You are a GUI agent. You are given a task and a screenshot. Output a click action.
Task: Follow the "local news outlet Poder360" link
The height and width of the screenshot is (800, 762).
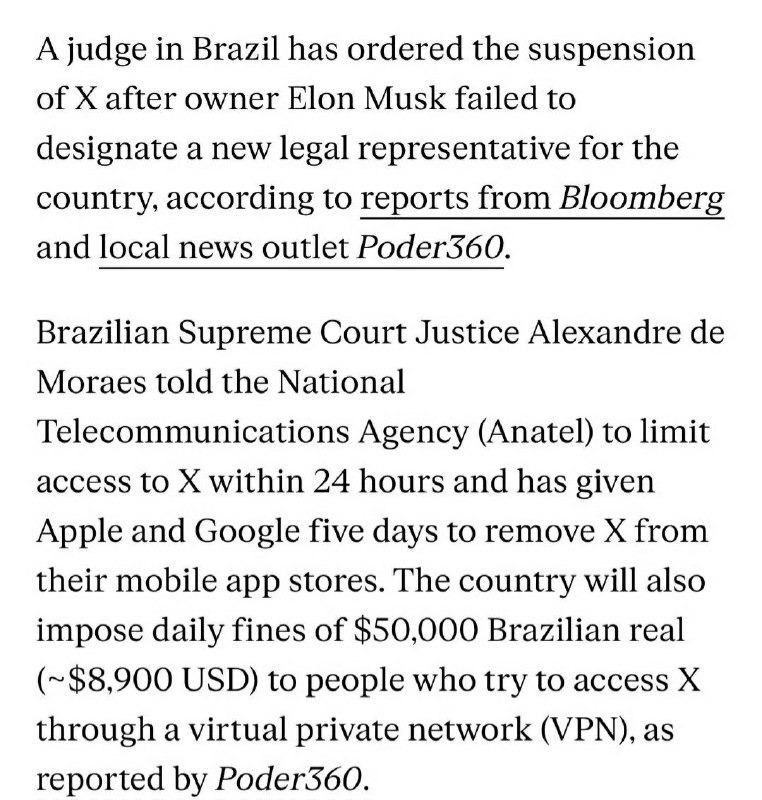[x=301, y=248]
